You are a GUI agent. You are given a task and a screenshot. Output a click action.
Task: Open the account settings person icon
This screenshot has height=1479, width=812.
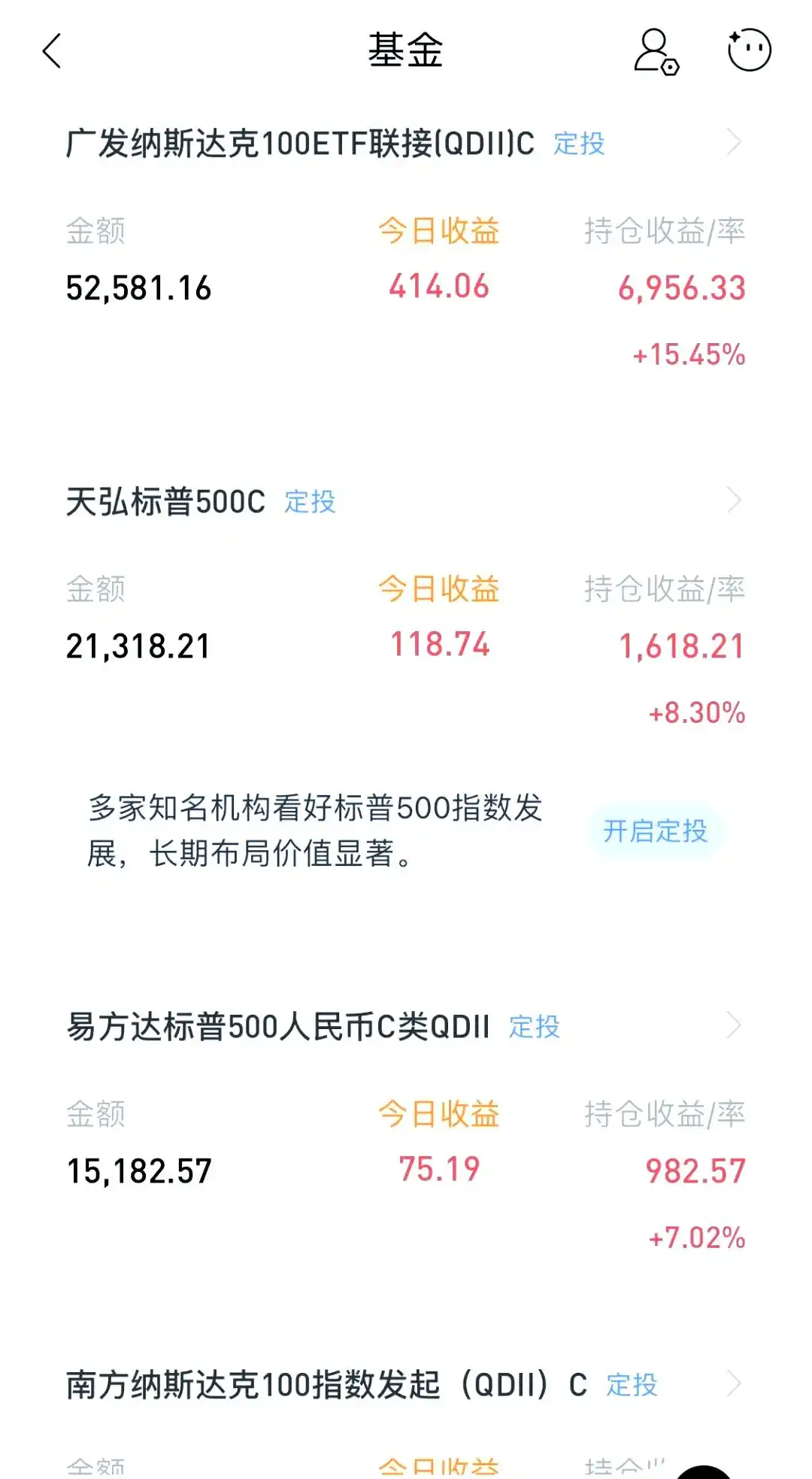[x=656, y=50]
